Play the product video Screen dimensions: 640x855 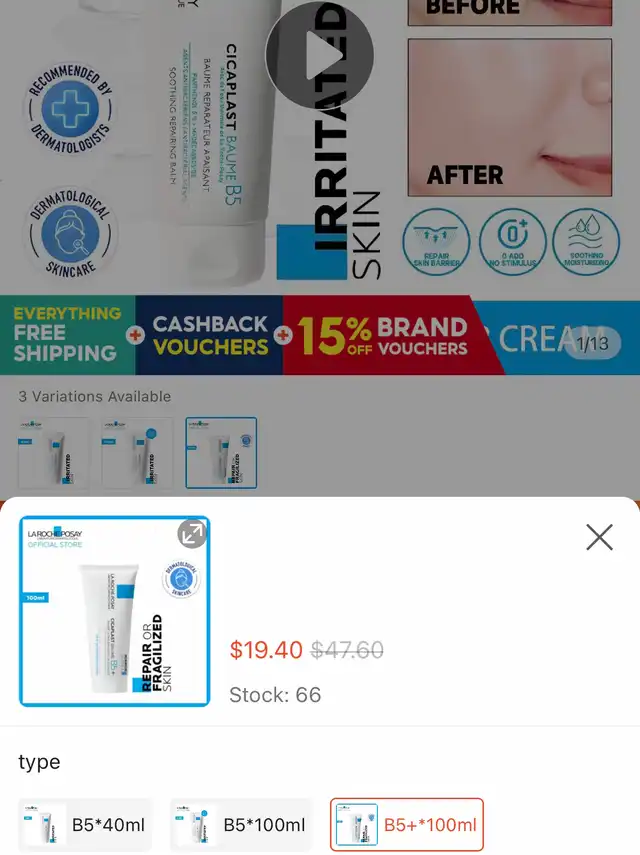point(320,55)
